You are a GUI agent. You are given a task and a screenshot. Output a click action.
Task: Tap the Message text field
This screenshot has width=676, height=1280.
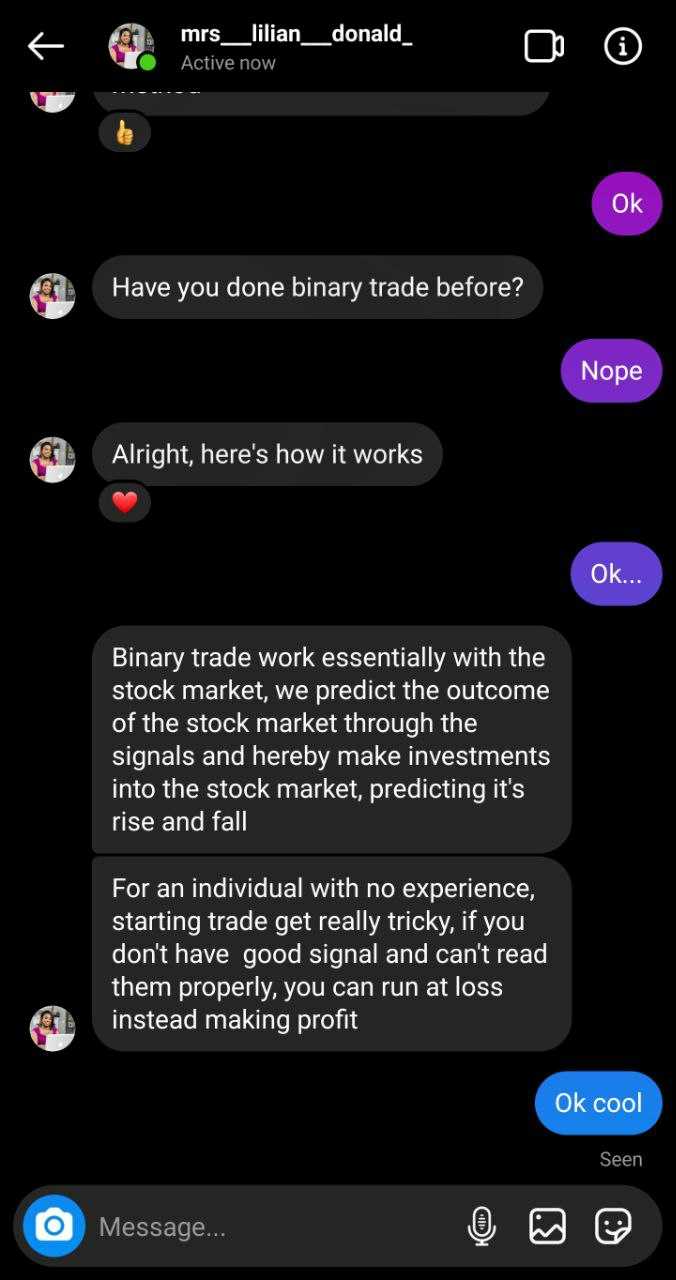[270, 1226]
